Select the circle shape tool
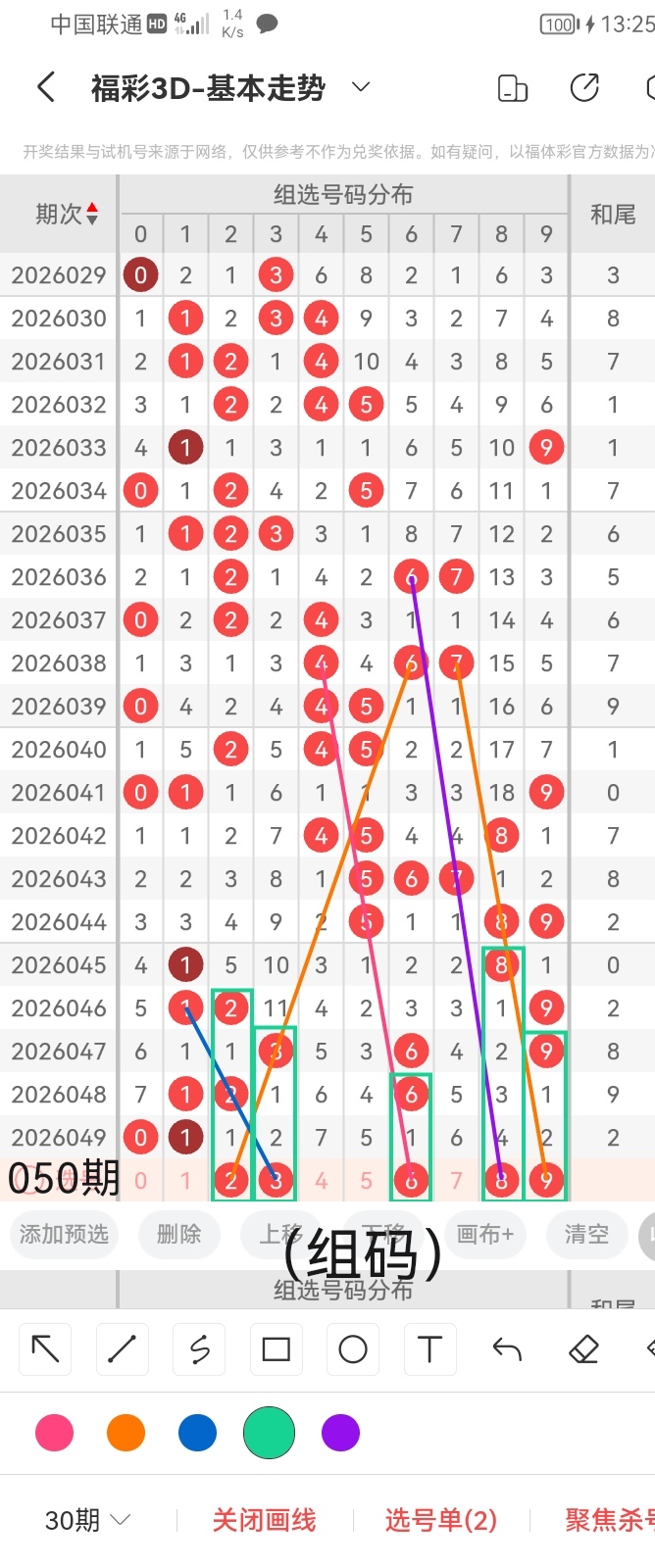 pos(353,1349)
